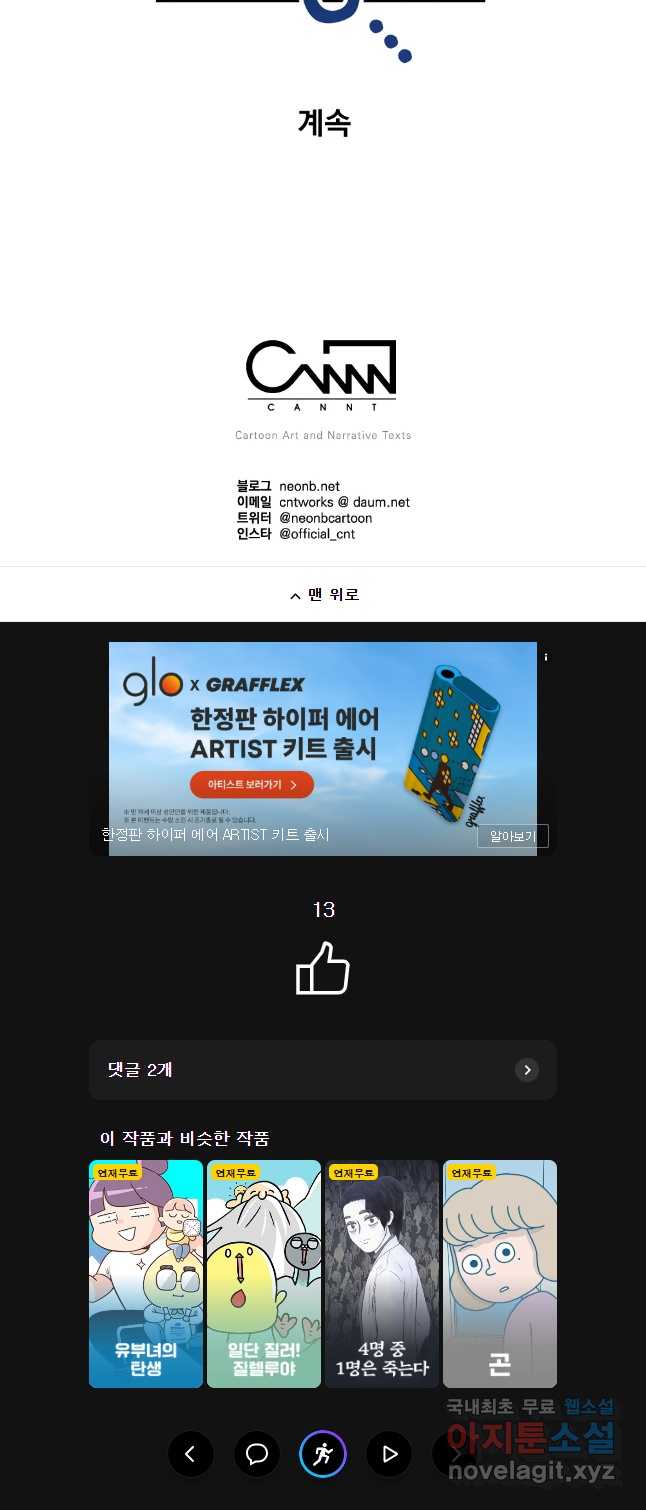Open comments via speech bubble icon

pos(257,1454)
